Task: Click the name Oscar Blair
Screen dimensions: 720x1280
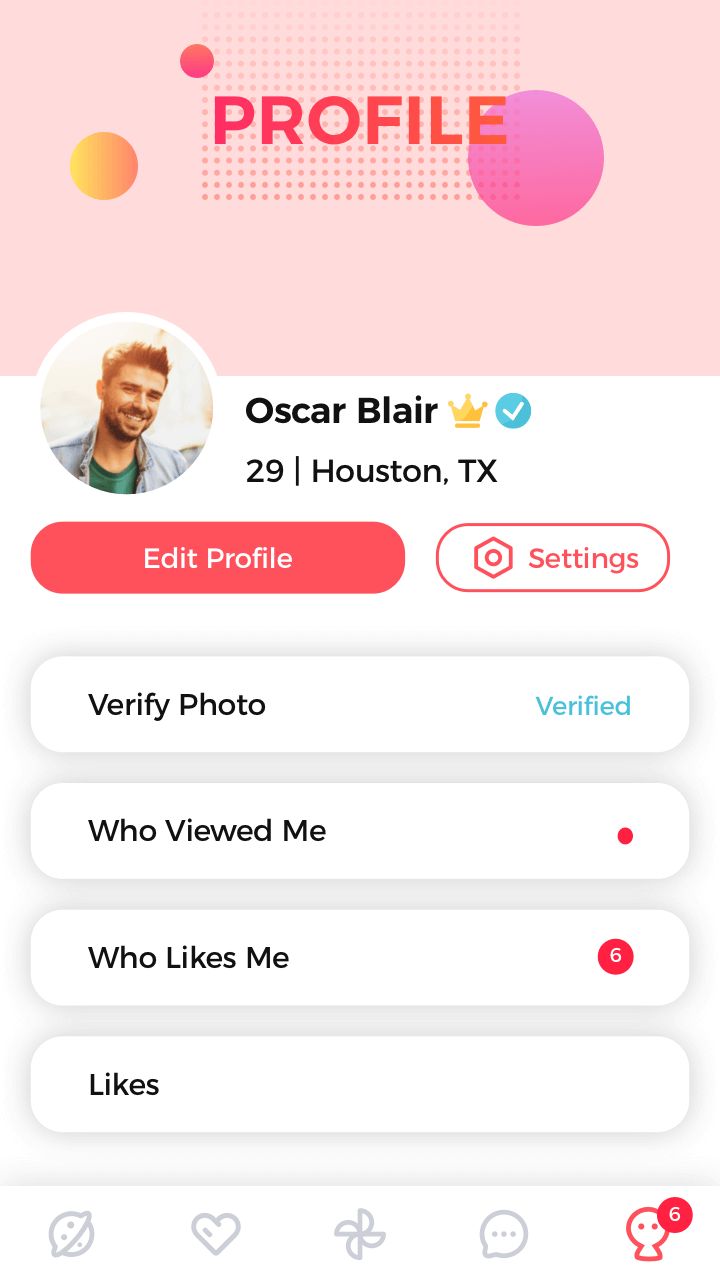Action: pos(341,410)
